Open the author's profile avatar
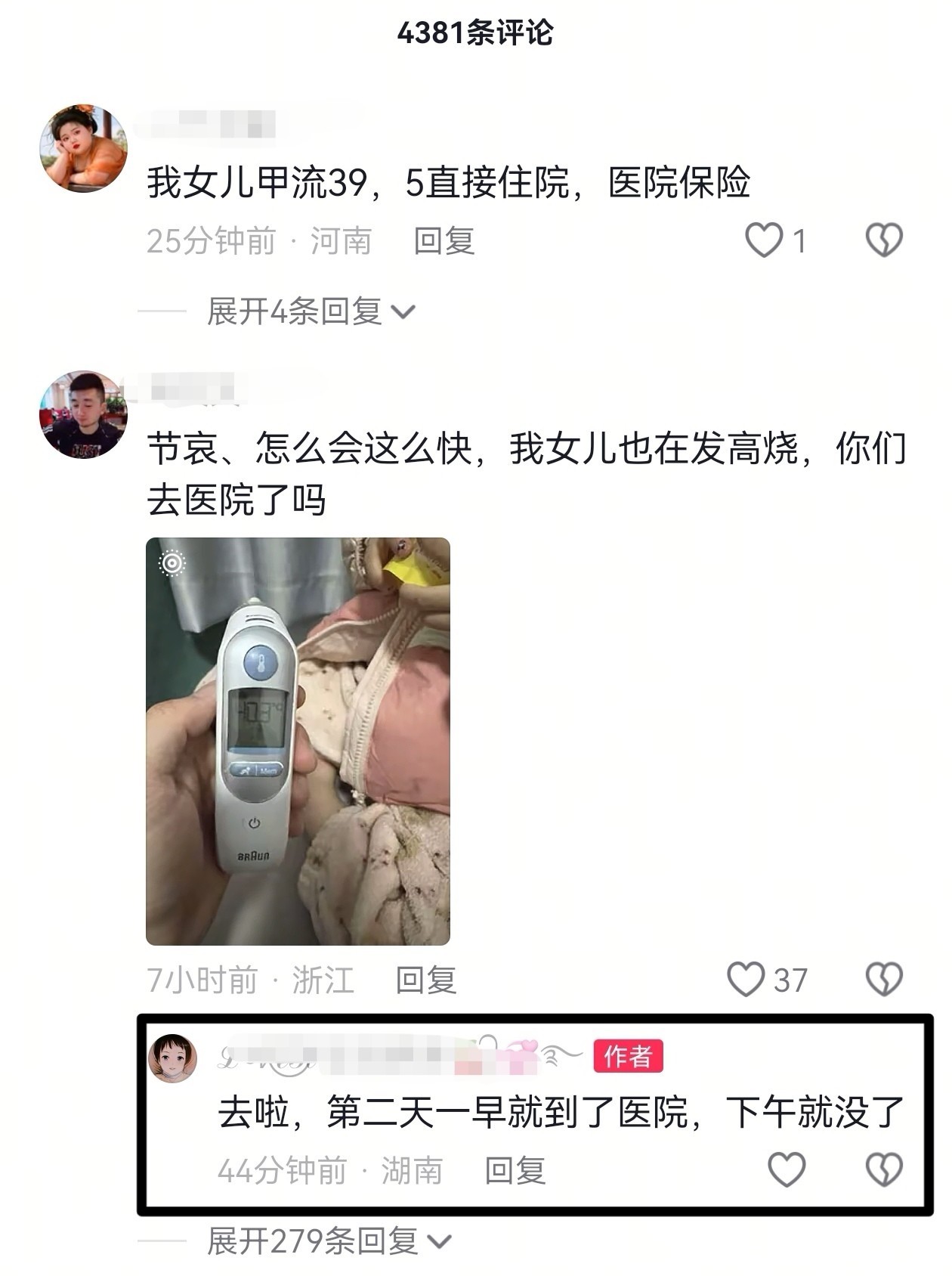The height and width of the screenshot is (1276, 952). pos(173,1058)
